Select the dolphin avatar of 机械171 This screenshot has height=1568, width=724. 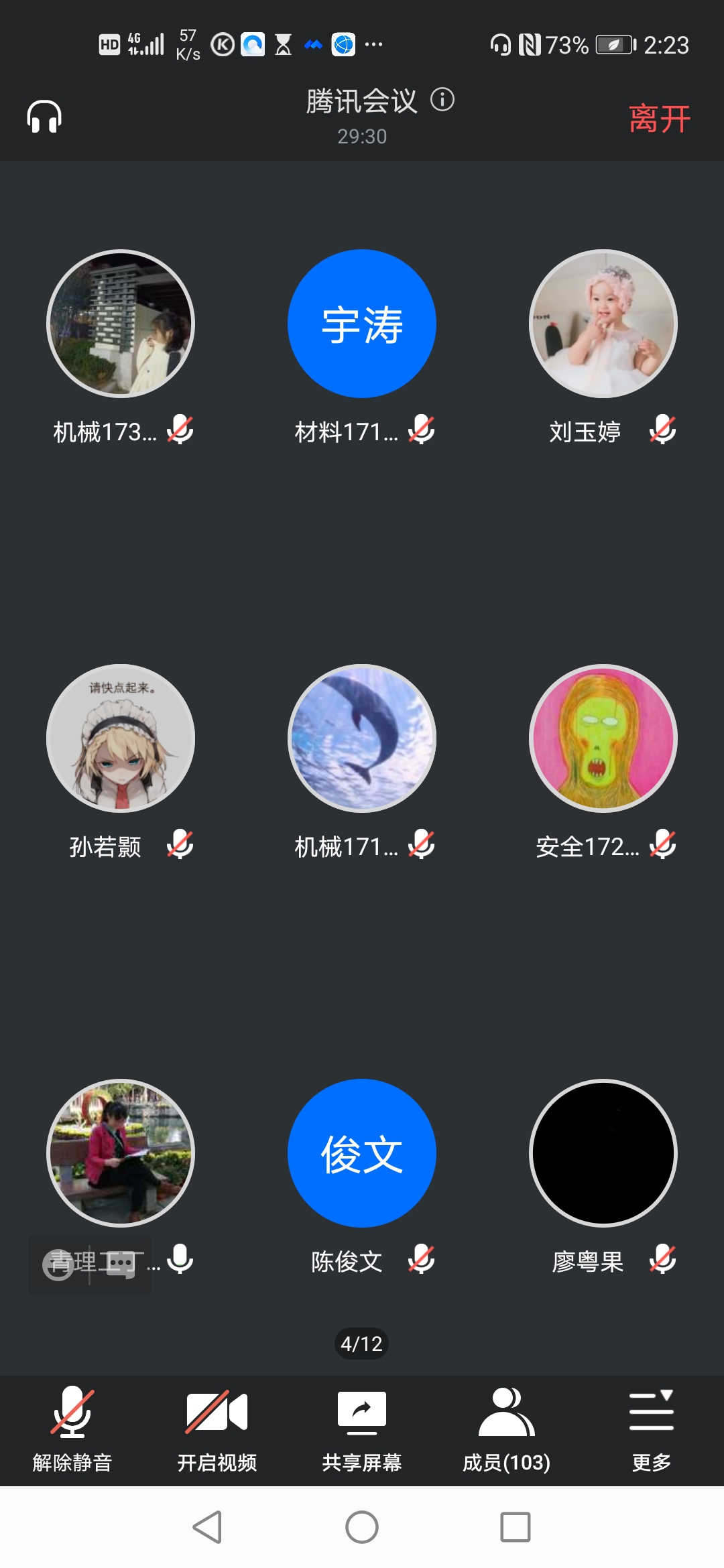(362, 738)
